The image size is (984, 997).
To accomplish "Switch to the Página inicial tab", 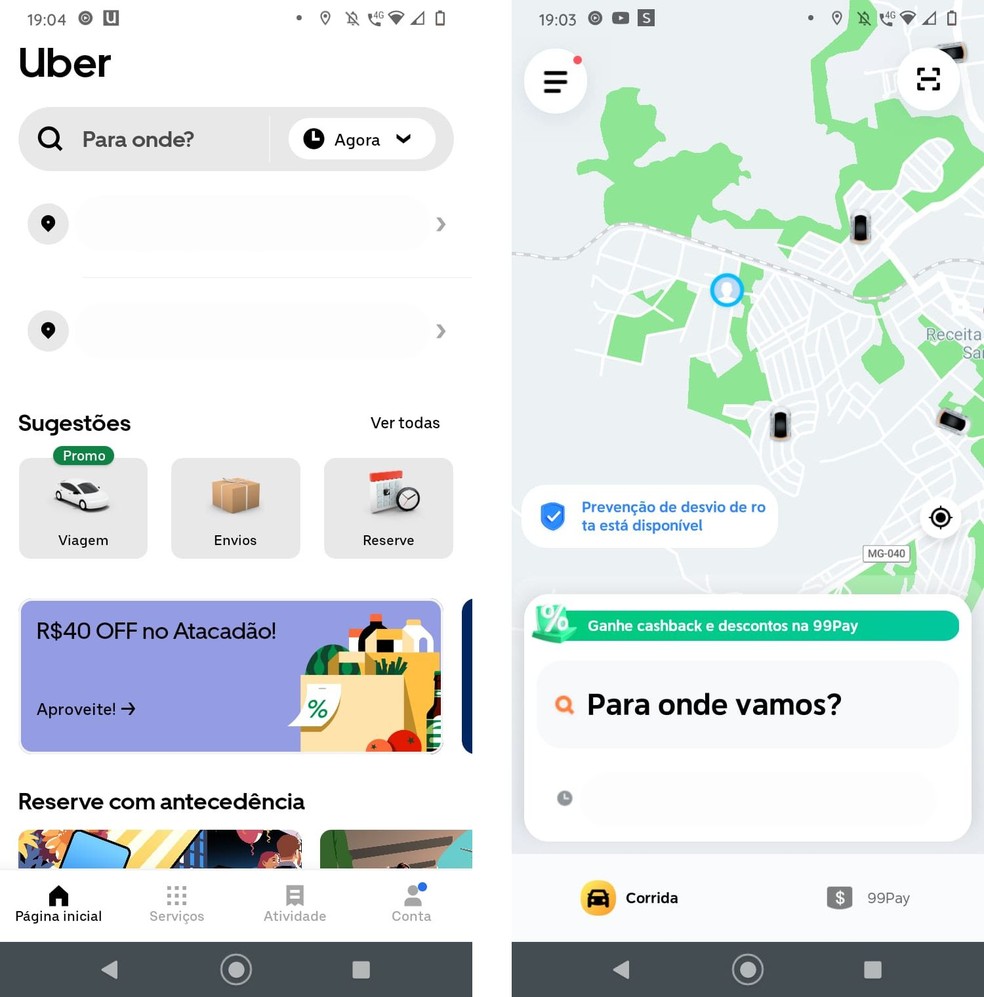I will click(58, 902).
